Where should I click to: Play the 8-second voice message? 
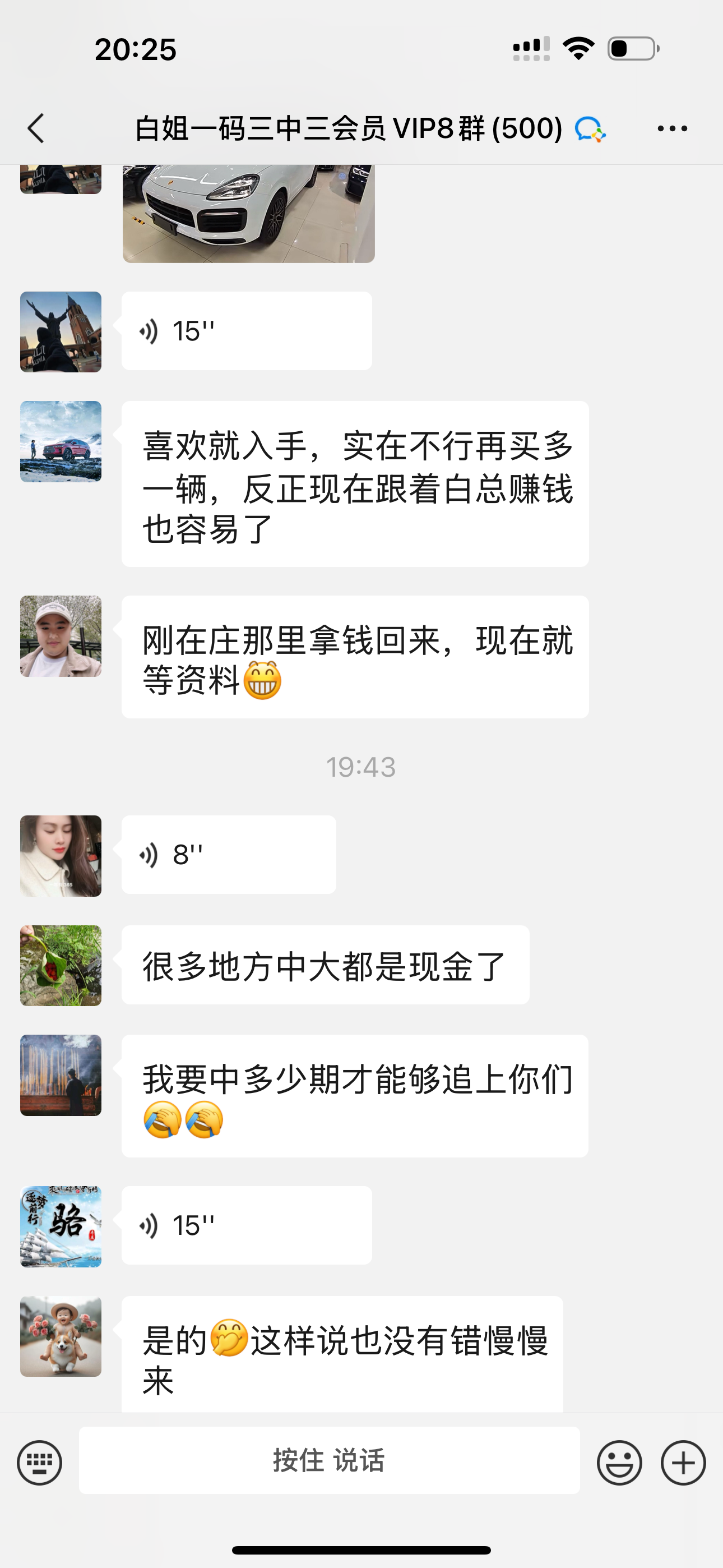[228, 855]
